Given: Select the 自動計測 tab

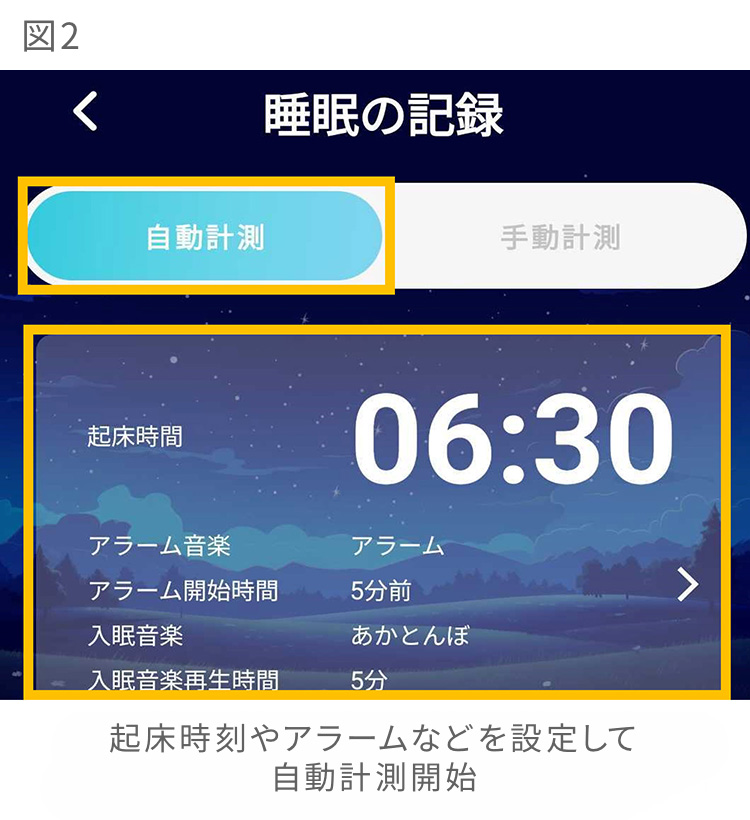Looking at the screenshot, I should [205, 237].
